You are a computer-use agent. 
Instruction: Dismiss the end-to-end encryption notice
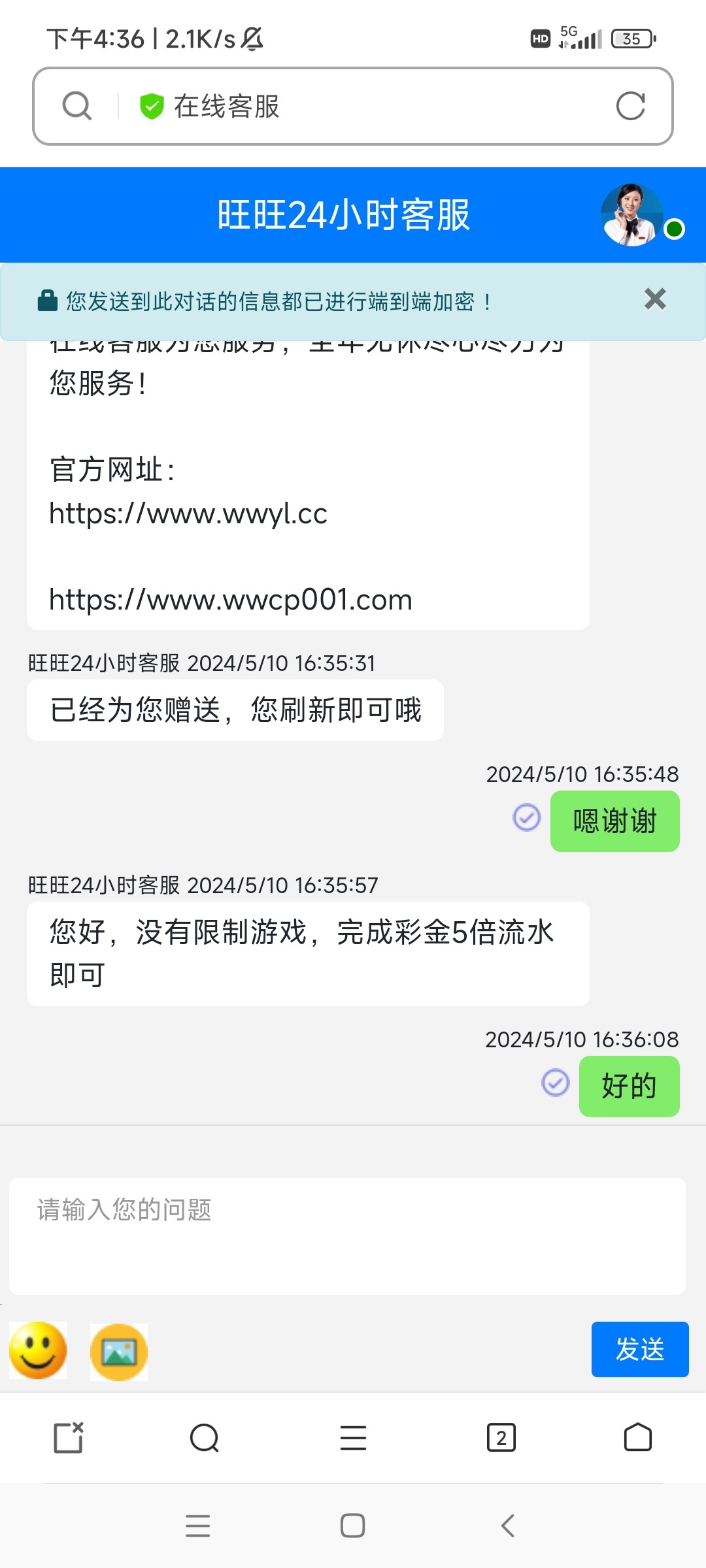(654, 299)
